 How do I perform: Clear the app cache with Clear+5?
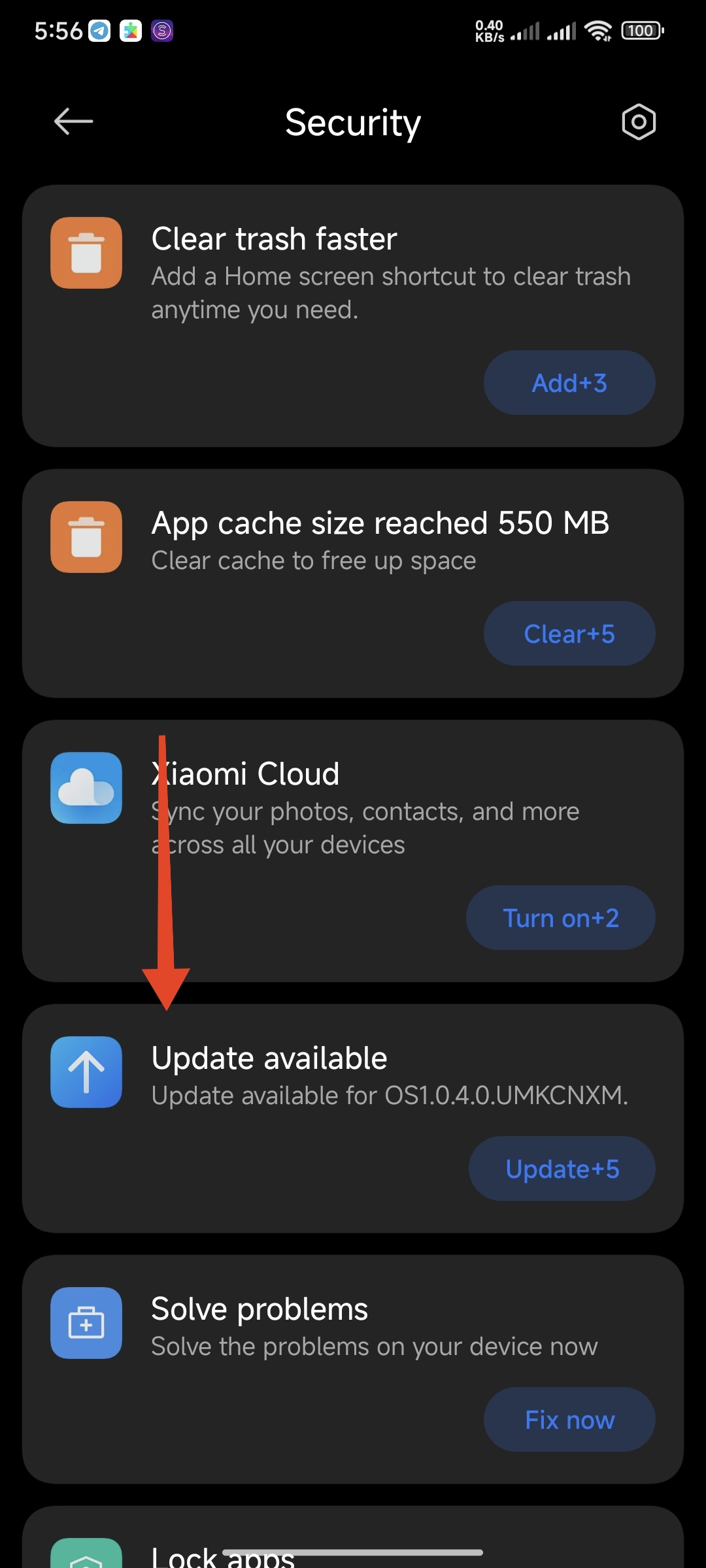(569, 634)
